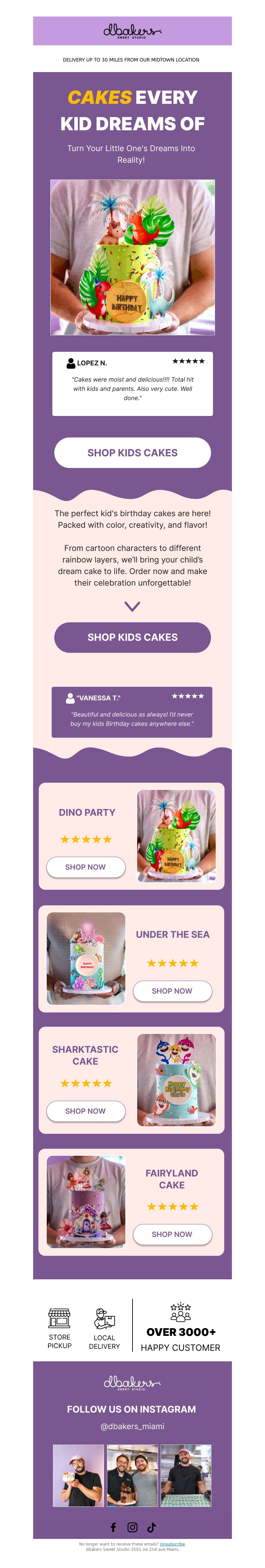Visit the dbakers TikTok page
Image resolution: width=265 pixels, height=1568 pixels.
[151, 1527]
